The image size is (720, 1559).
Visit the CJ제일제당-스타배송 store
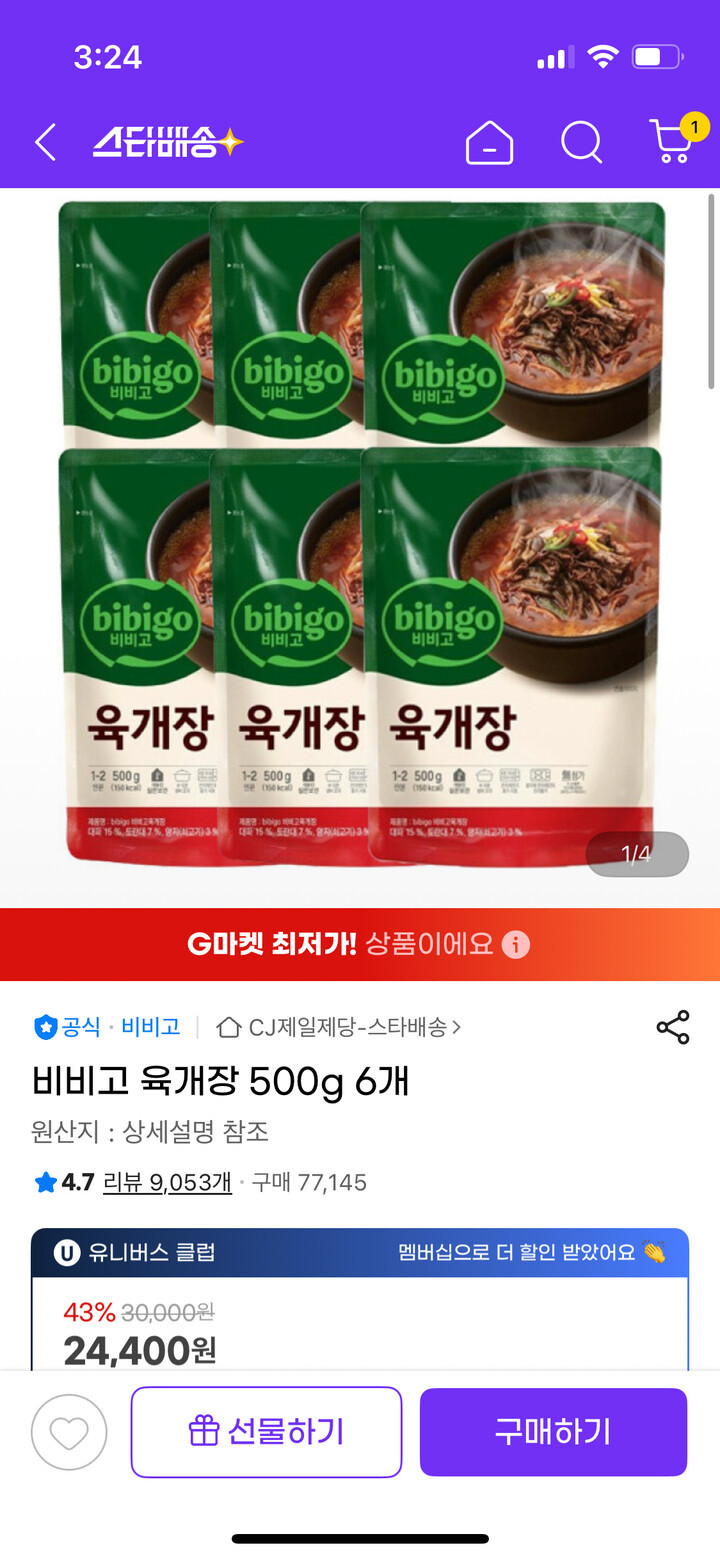pos(340,1027)
